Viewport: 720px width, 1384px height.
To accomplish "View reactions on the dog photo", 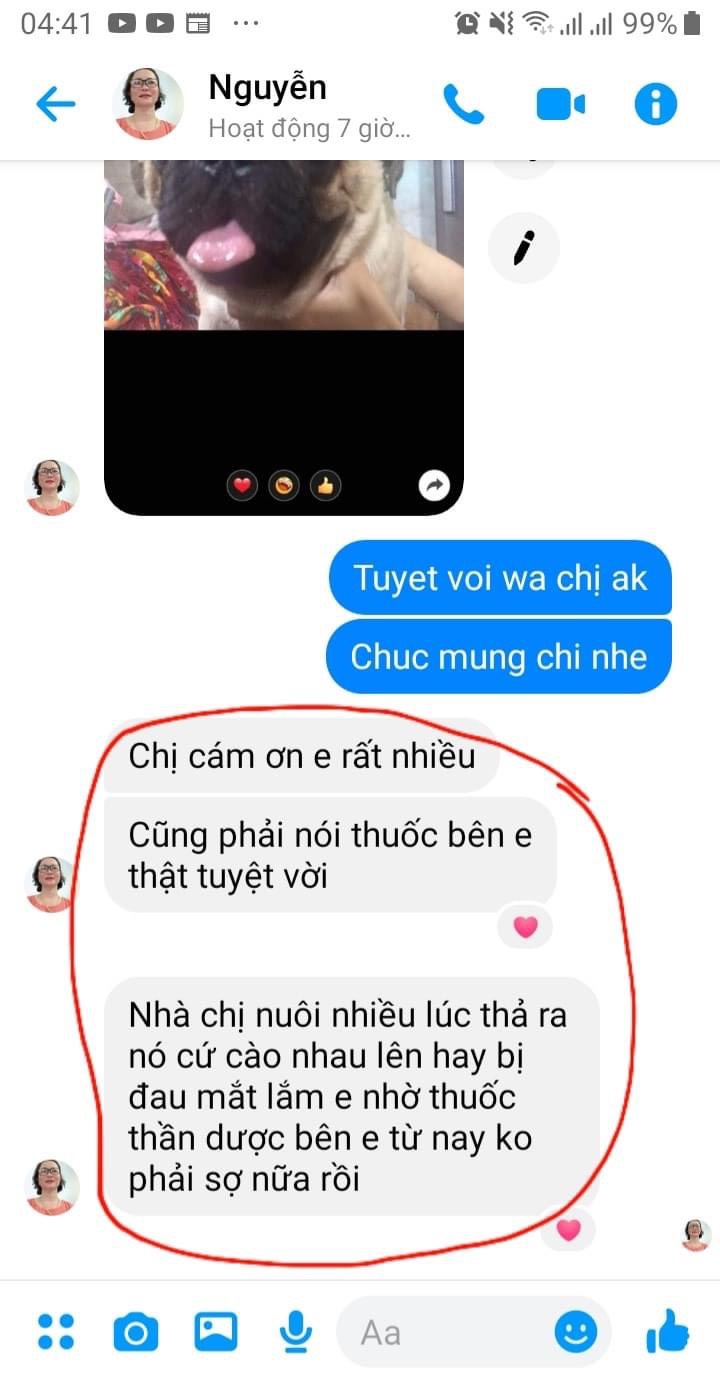I will (x=284, y=486).
